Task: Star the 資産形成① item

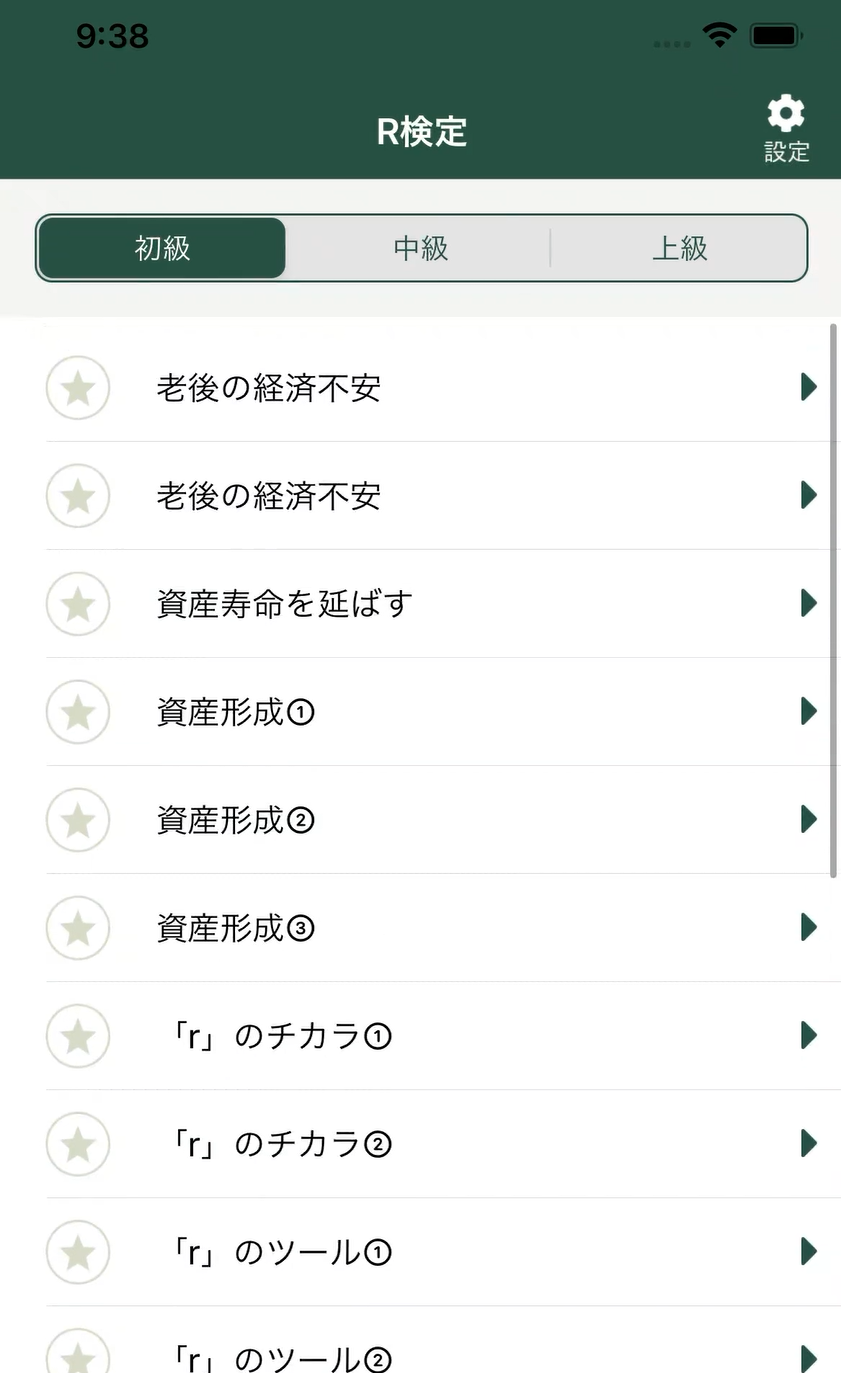Action: (x=78, y=712)
